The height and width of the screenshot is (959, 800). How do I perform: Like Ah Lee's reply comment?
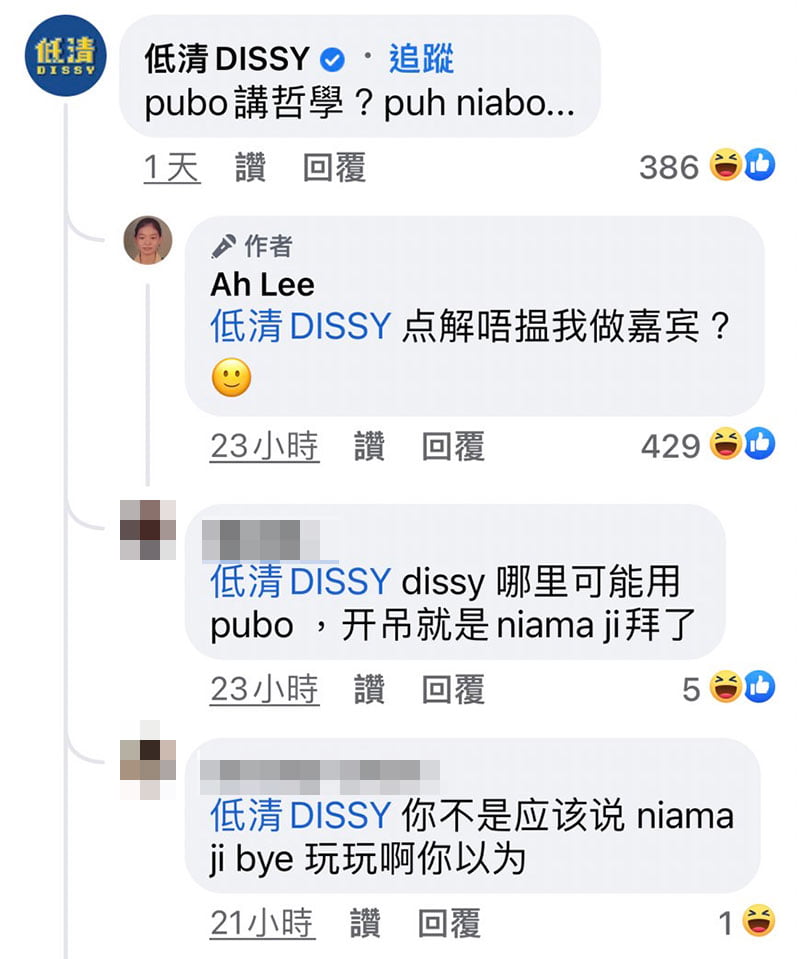[368, 446]
